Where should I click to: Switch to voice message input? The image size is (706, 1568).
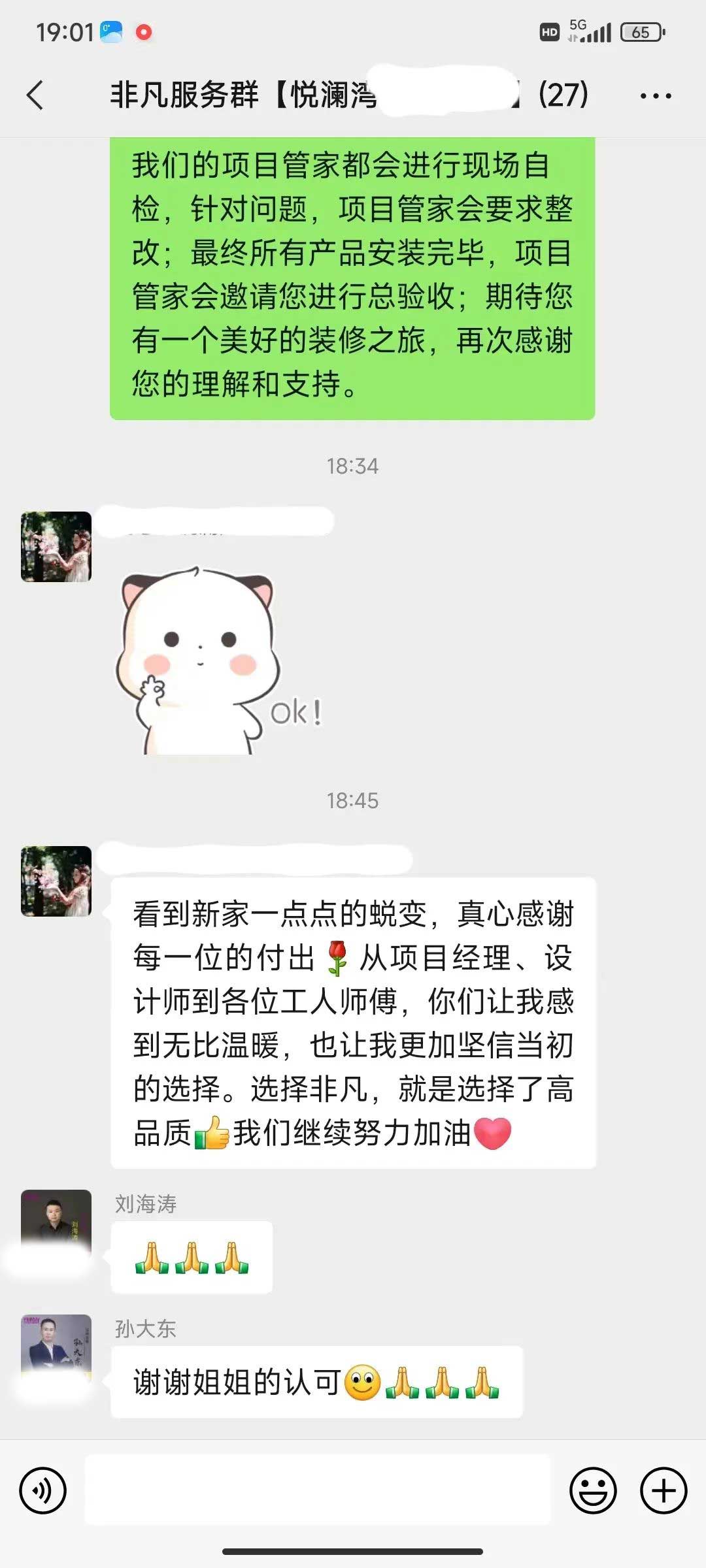click(43, 1491)
